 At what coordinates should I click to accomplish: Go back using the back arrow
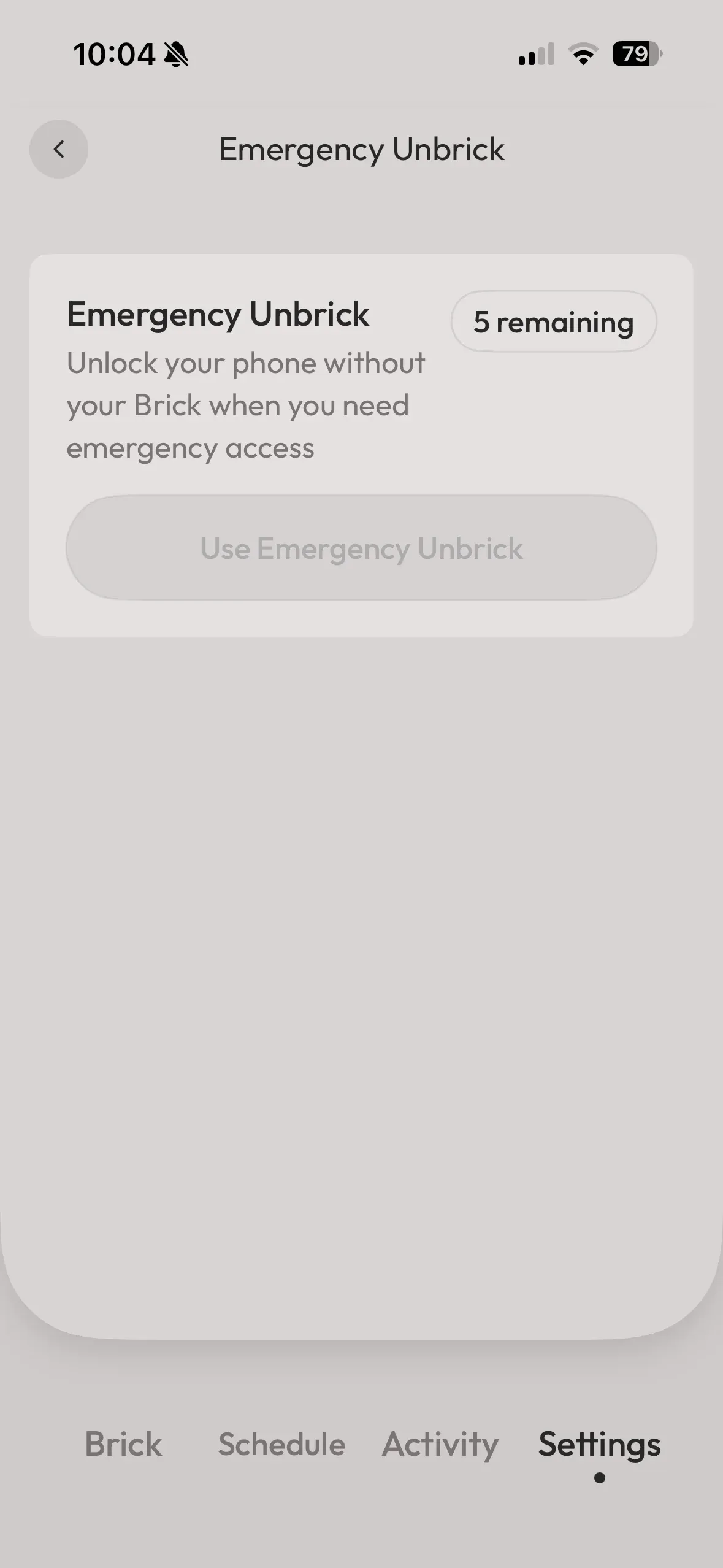pos(59,149)
